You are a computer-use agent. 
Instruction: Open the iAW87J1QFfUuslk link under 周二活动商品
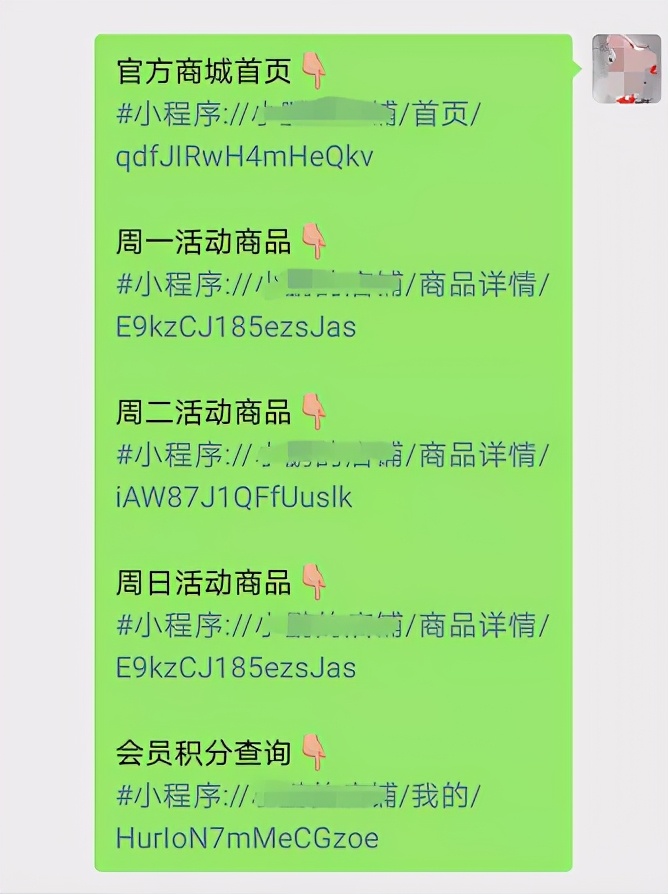(x=234, y=497)
